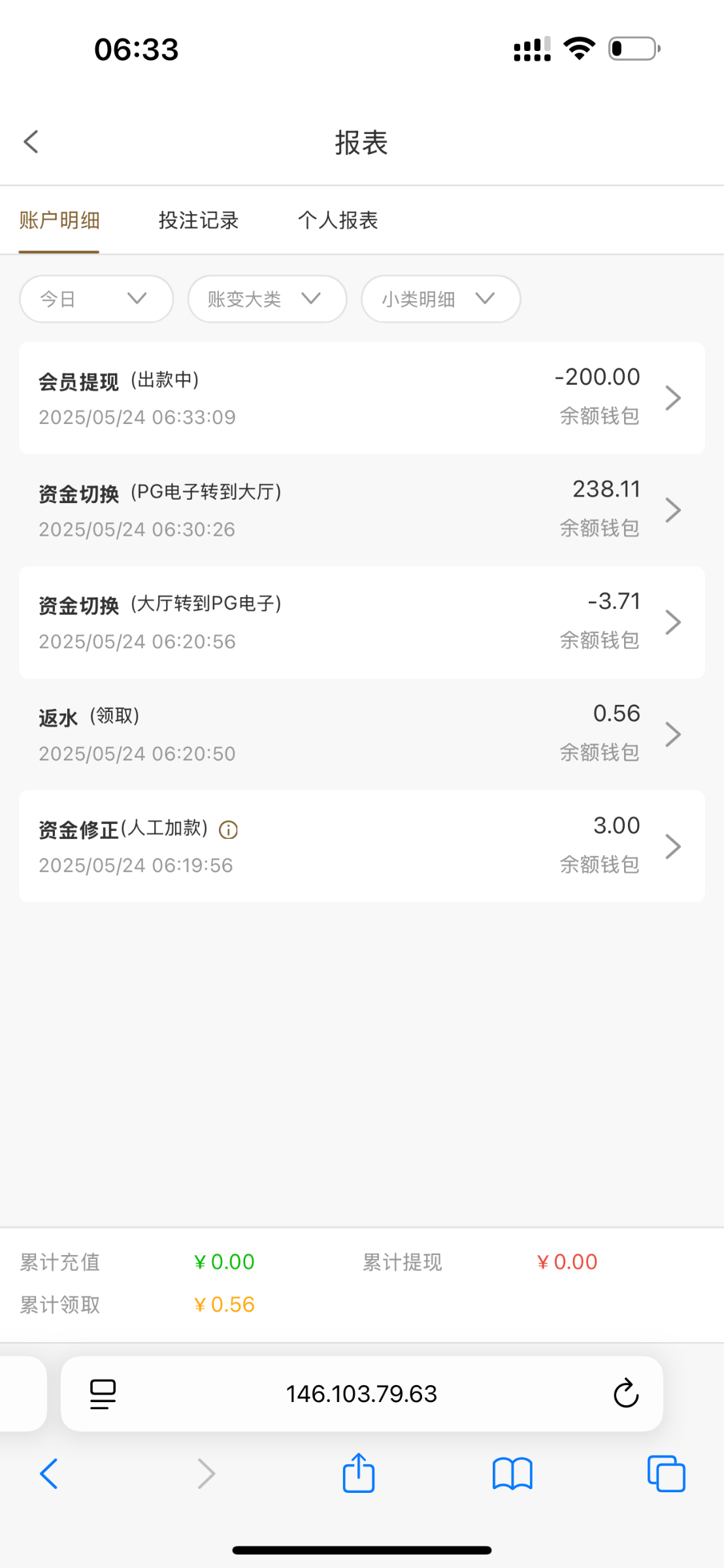Screen dimensions: 724x1568
Task: Open the 资金切换 238.11 record
Action: [361, 510]
